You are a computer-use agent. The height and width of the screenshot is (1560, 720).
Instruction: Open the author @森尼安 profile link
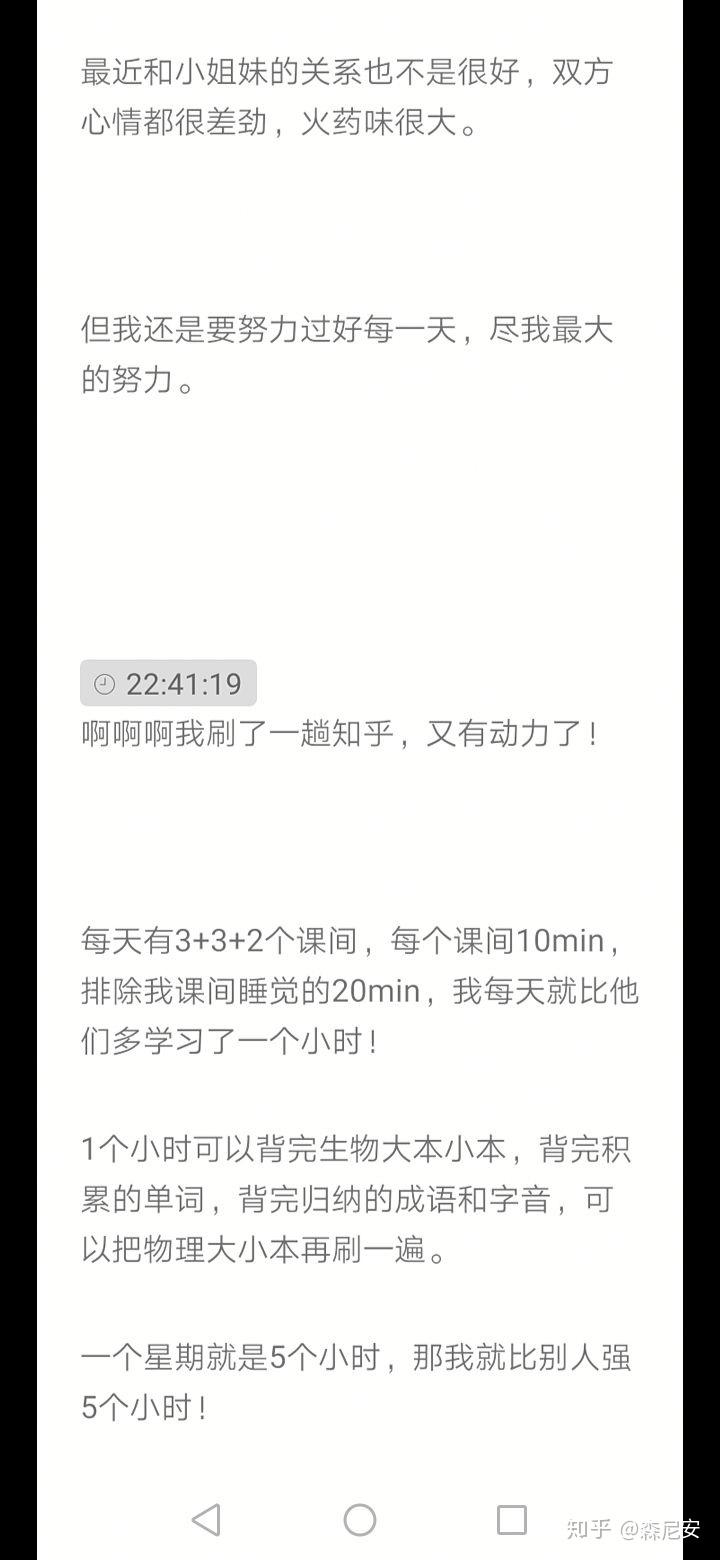(x=657, y=1522)
